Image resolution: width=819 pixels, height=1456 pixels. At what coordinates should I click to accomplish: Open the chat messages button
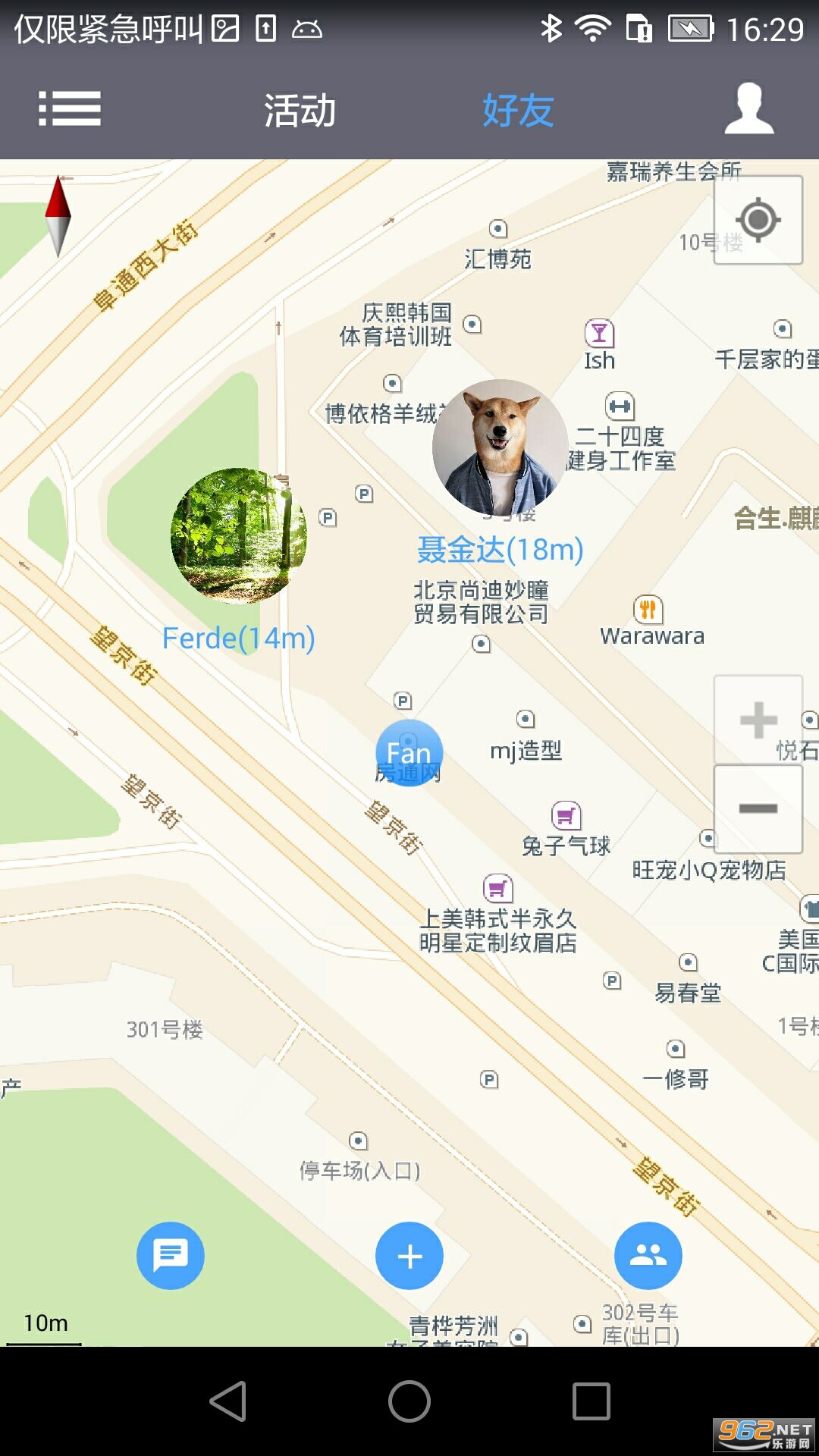[171, 1256]
